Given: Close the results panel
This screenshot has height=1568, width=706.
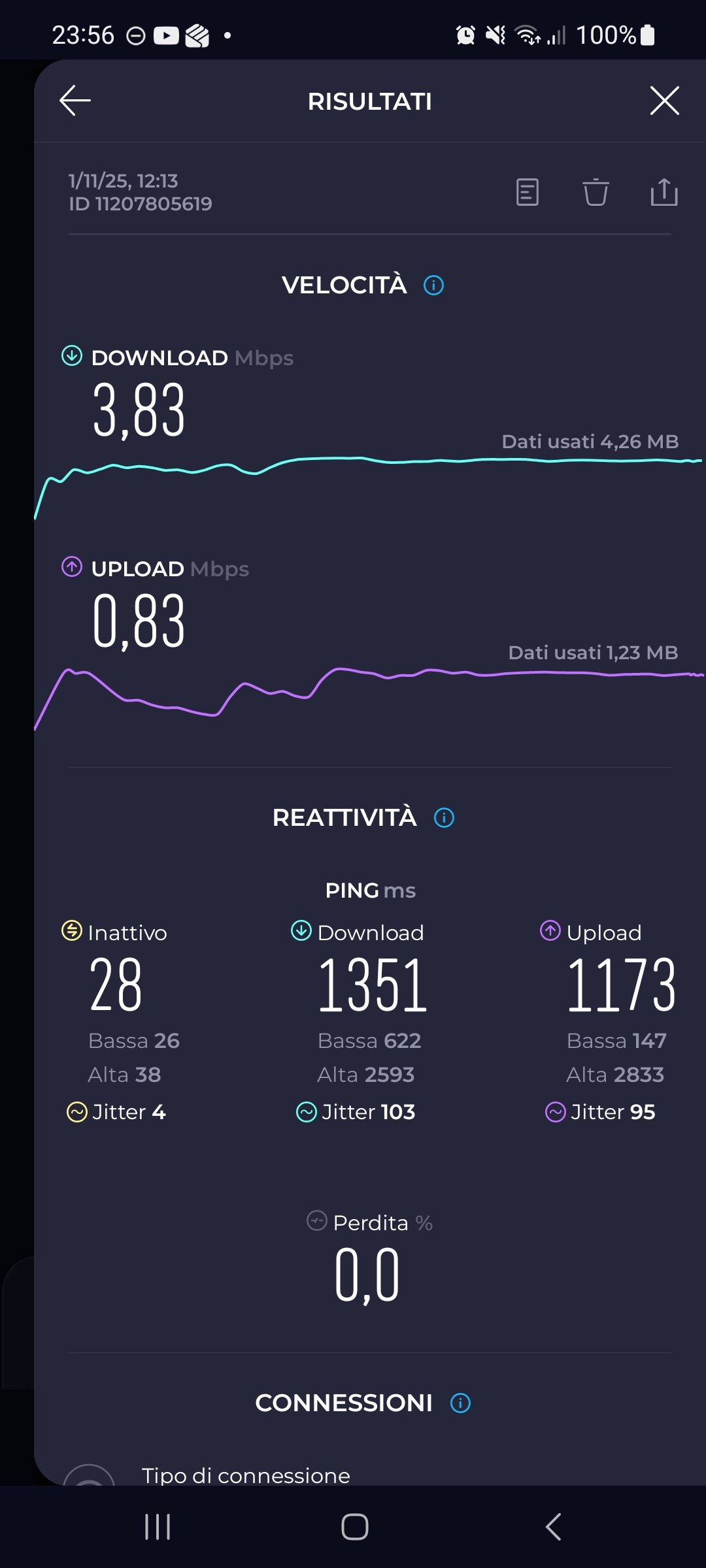Looking at the screenshot, I should pos(664,101).
